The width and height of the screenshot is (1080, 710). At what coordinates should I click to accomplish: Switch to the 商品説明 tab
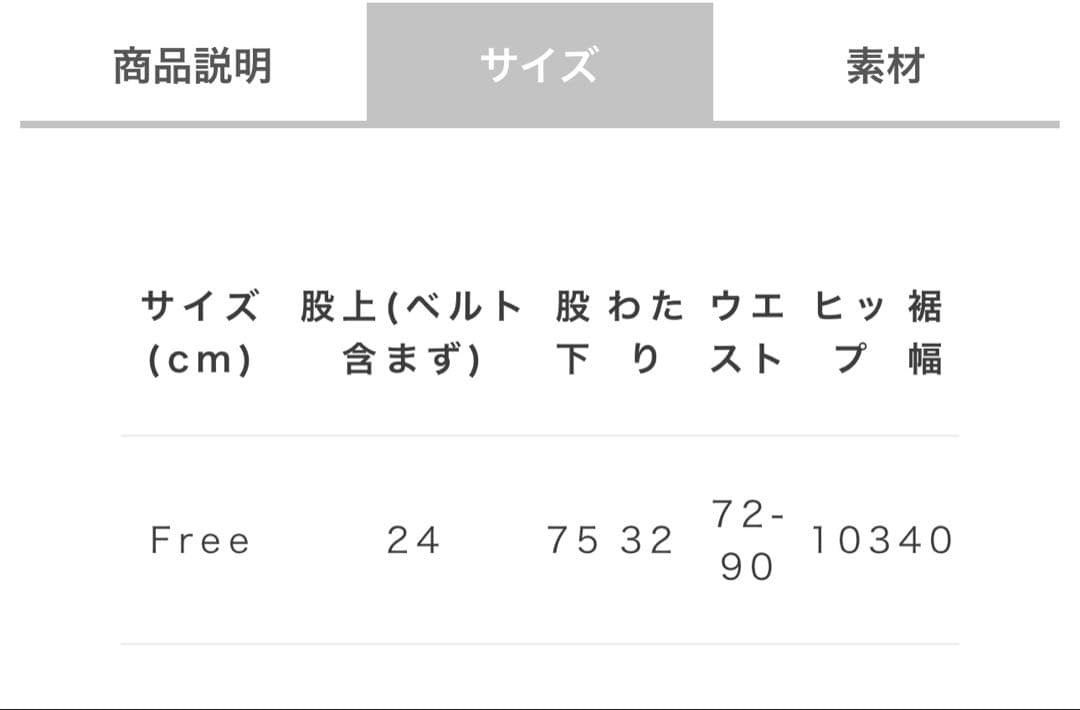coord(192,66)
